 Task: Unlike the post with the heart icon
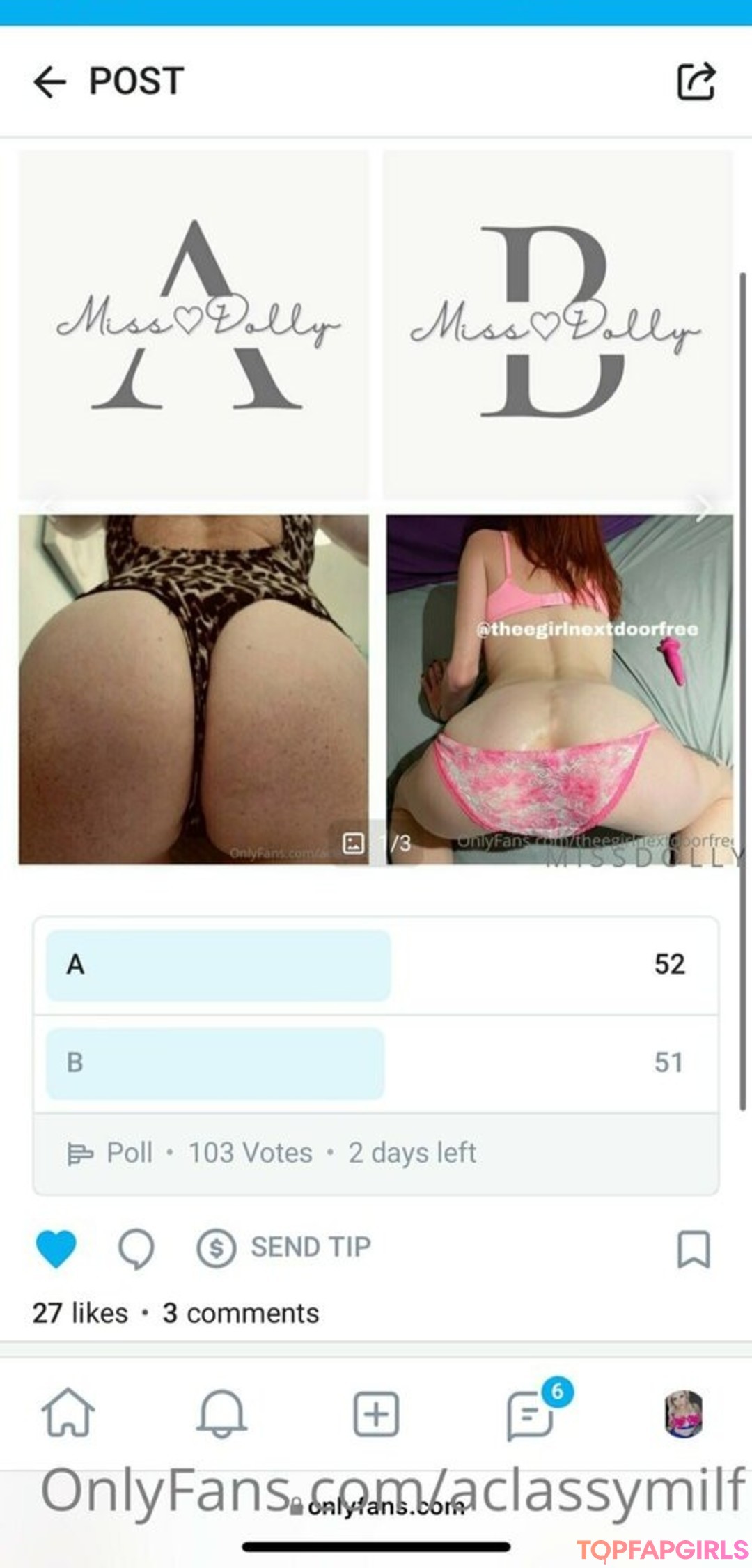click(56, 1248)
